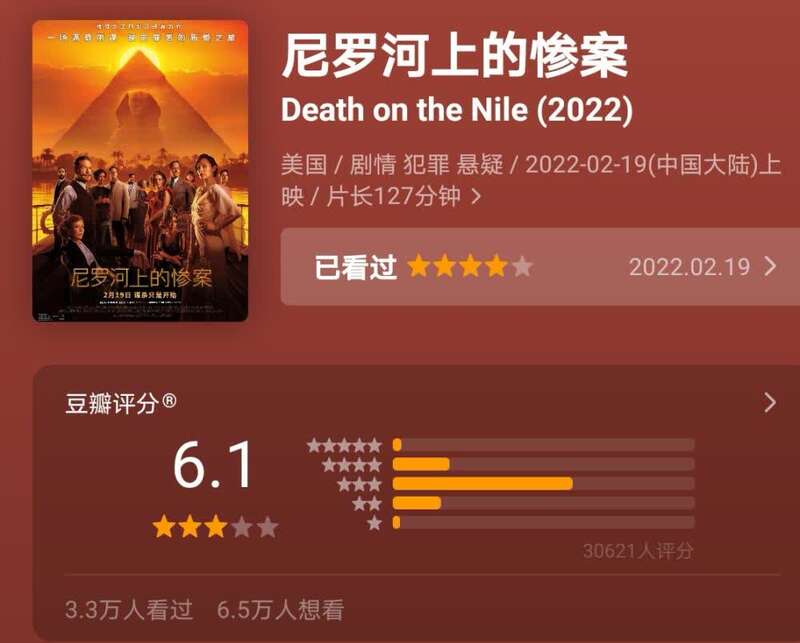Open the 豆瓣评分 rating details chevron
This screenshot has height=643, width=800.
[769, 403]
